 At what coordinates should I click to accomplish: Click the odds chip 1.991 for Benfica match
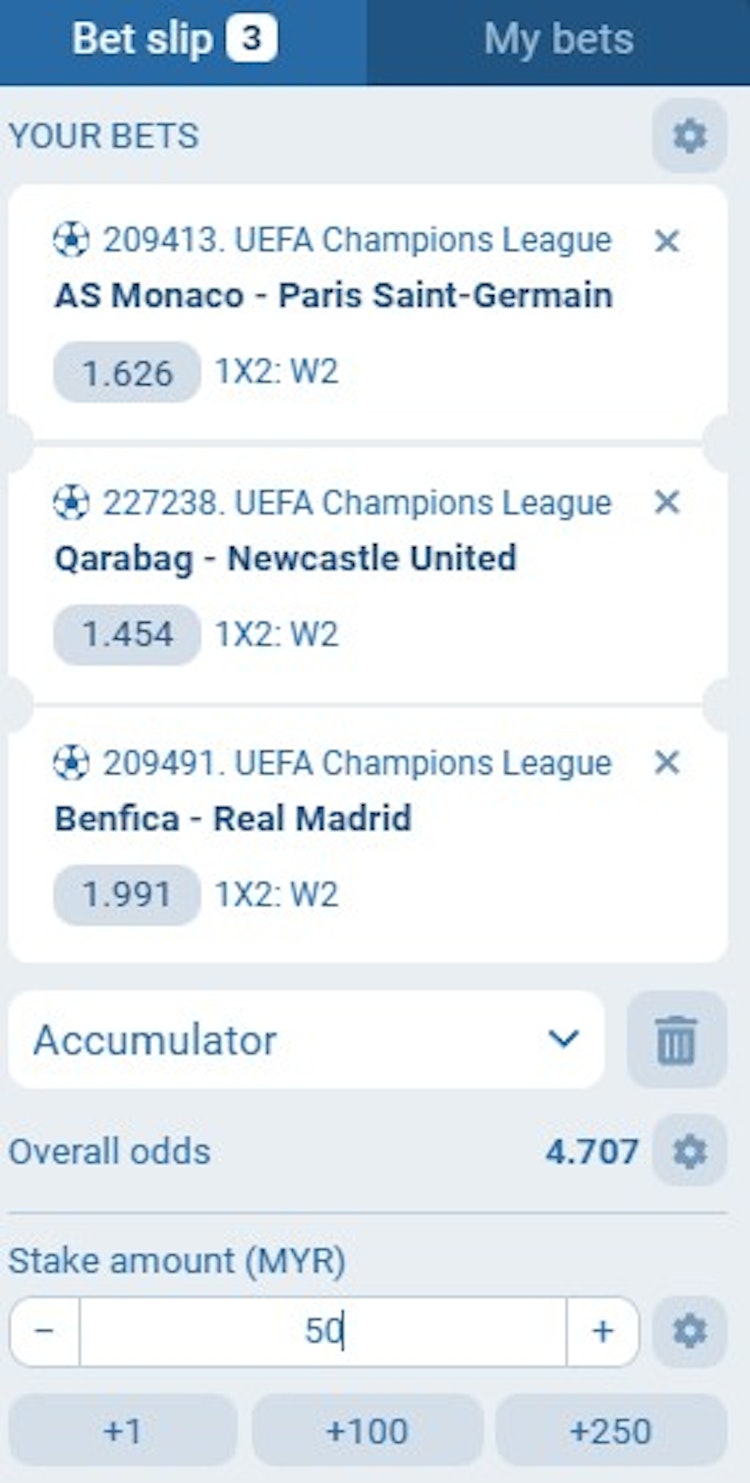tap(124, 895)
